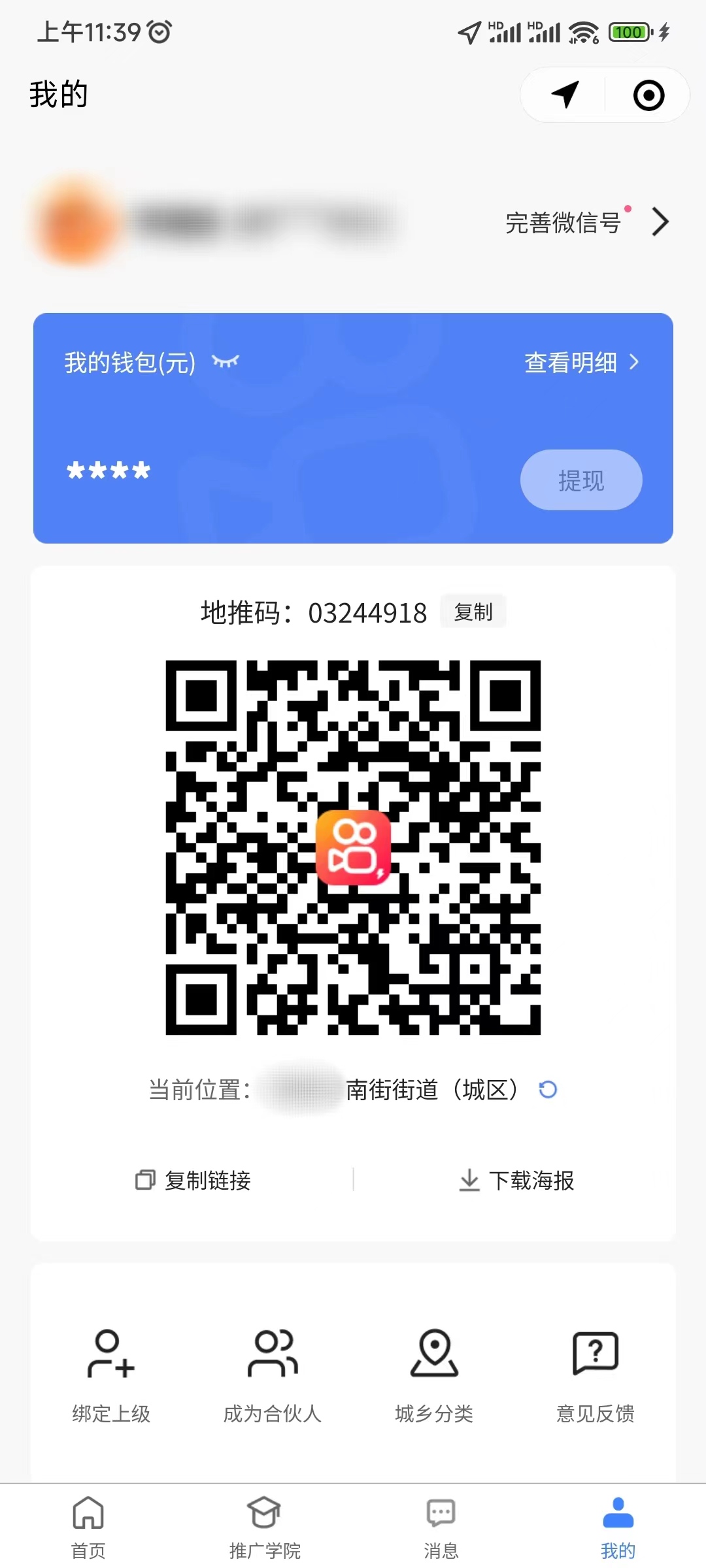Screen dimensions: 706x1568
Task: Tap the battery indicator in the status bar
Action: pos(629,32)
